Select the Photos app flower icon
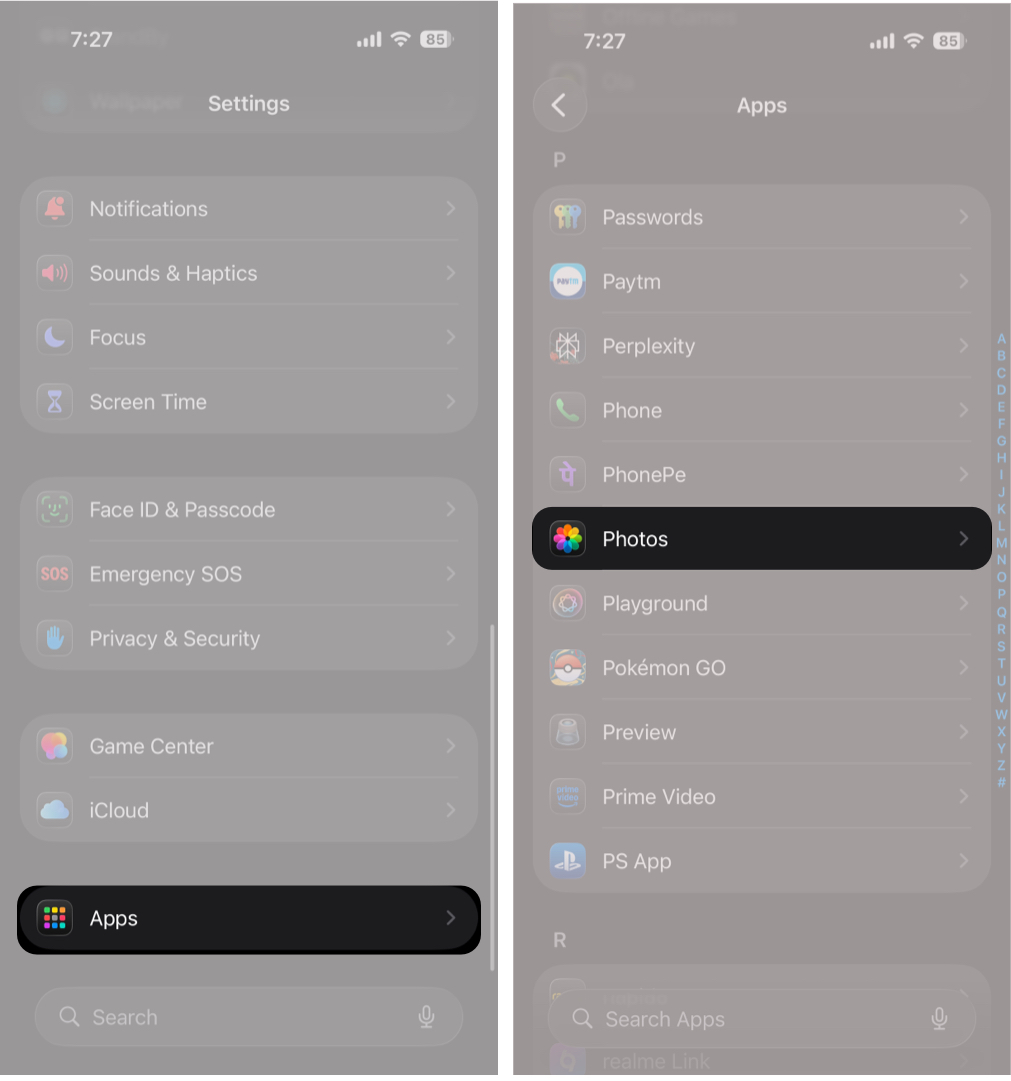 click(567, 538)
